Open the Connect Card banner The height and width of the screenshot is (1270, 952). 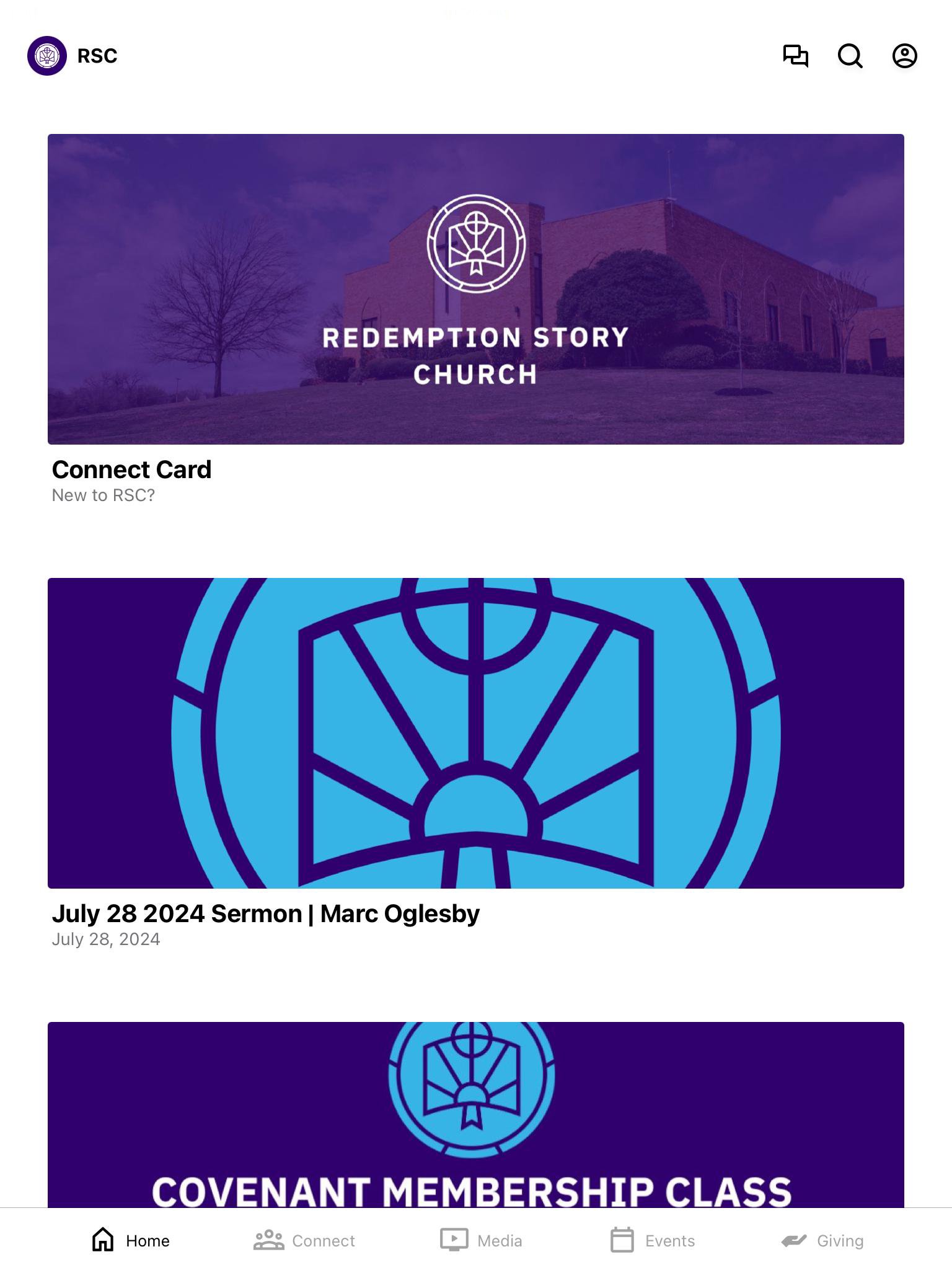click(475, 289)
